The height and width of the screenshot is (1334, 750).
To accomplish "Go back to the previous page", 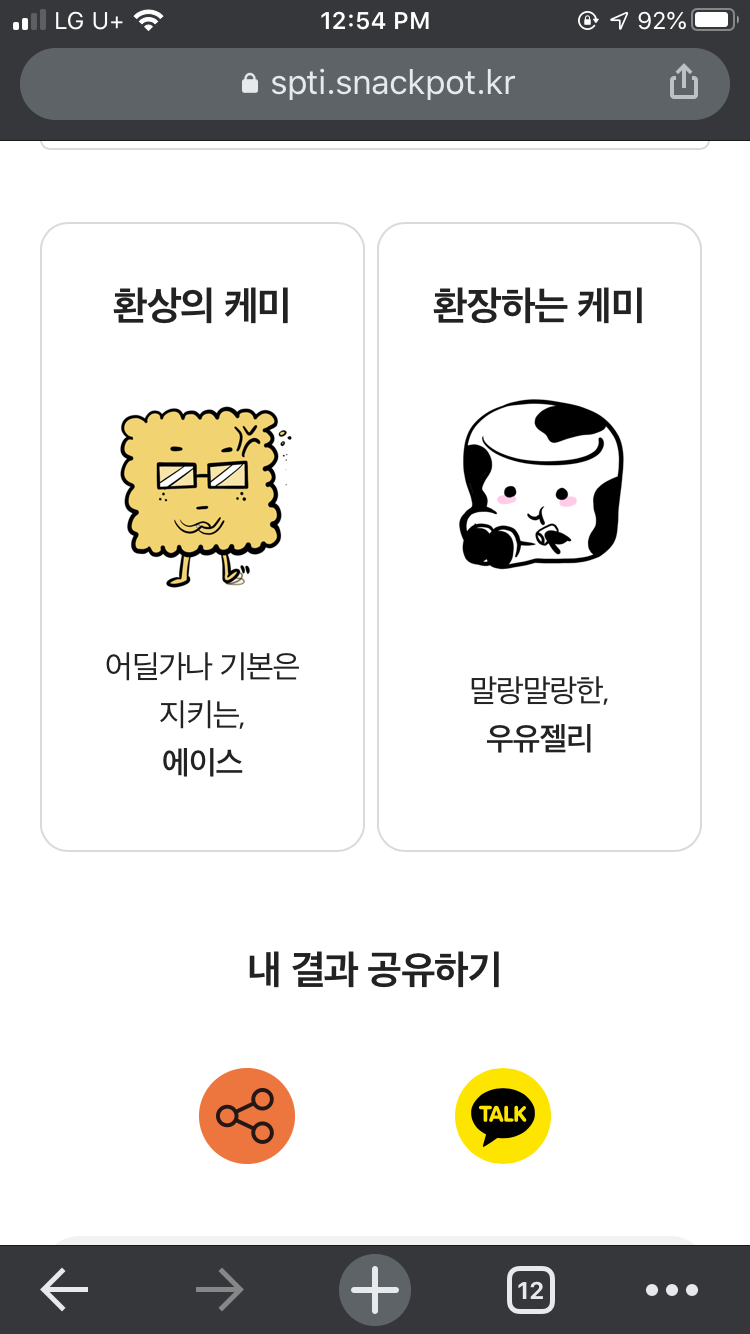I will click(x=64, y=1290).
